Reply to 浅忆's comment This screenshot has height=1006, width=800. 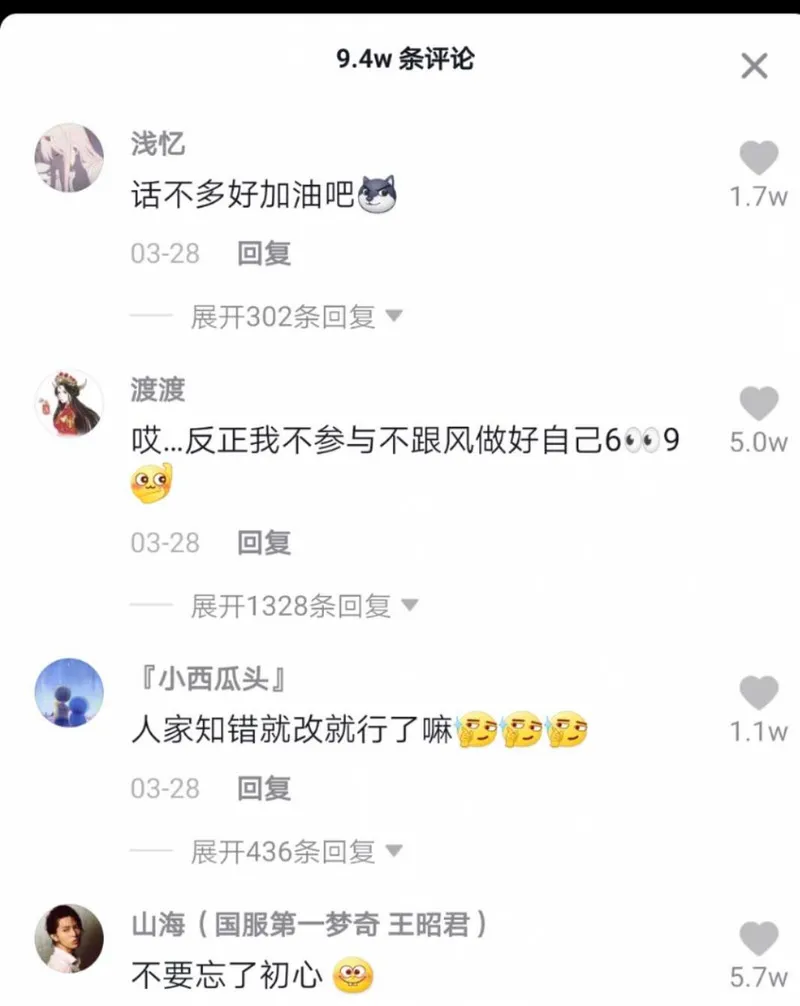point(264,253)
